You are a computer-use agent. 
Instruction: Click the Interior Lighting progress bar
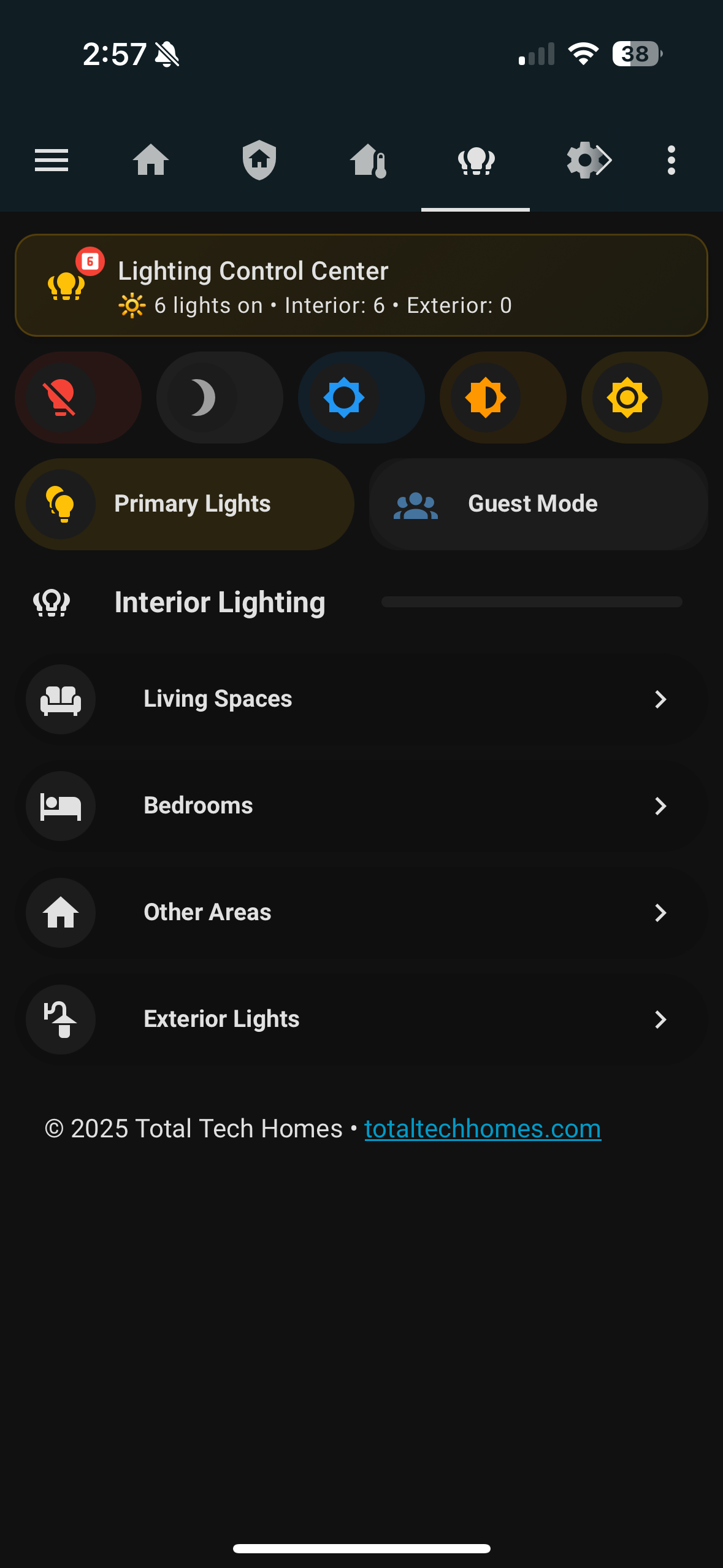point(531,602)
